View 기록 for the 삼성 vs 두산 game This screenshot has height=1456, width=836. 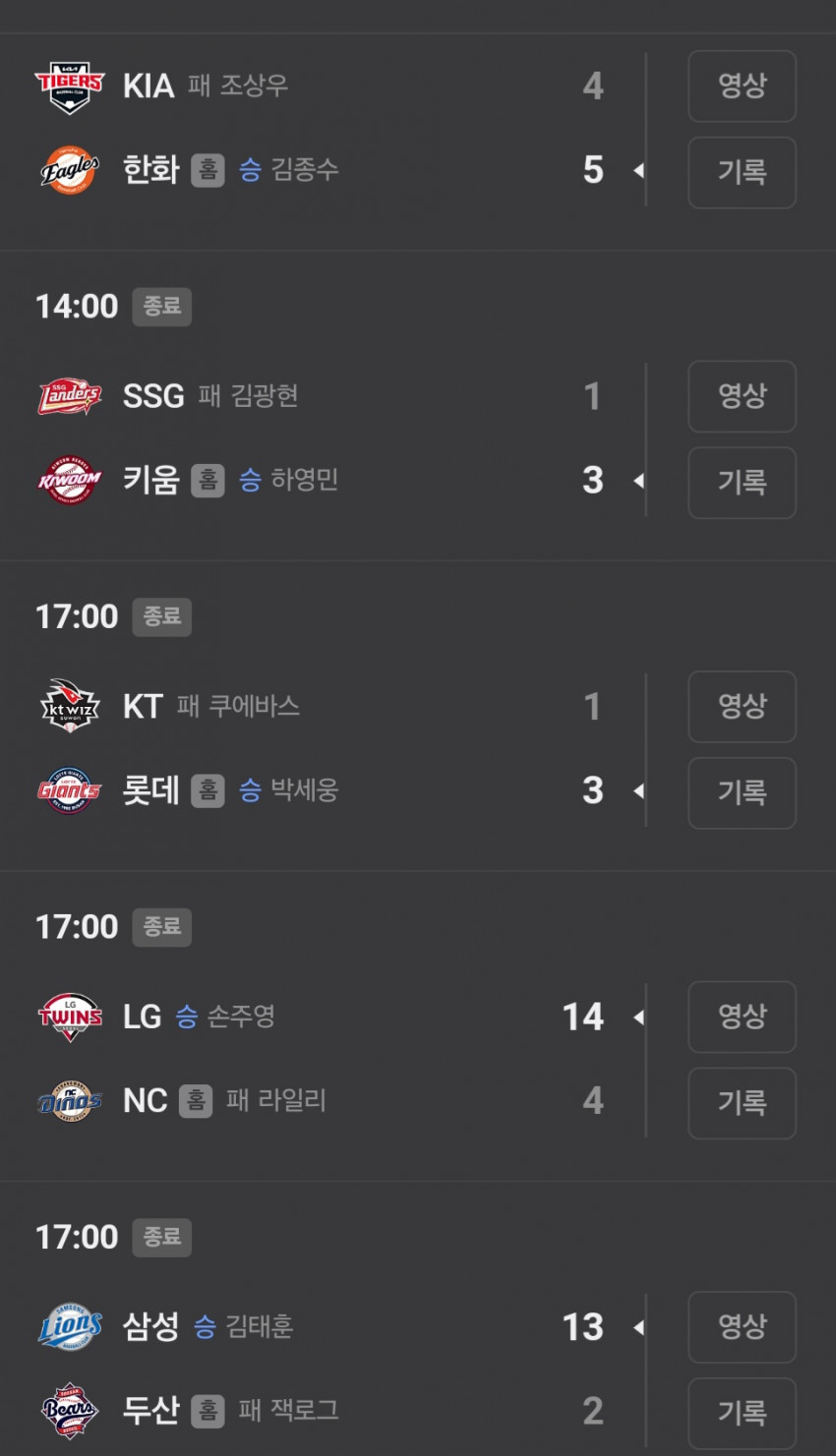pyautogui.click(x=742, y=1414)
